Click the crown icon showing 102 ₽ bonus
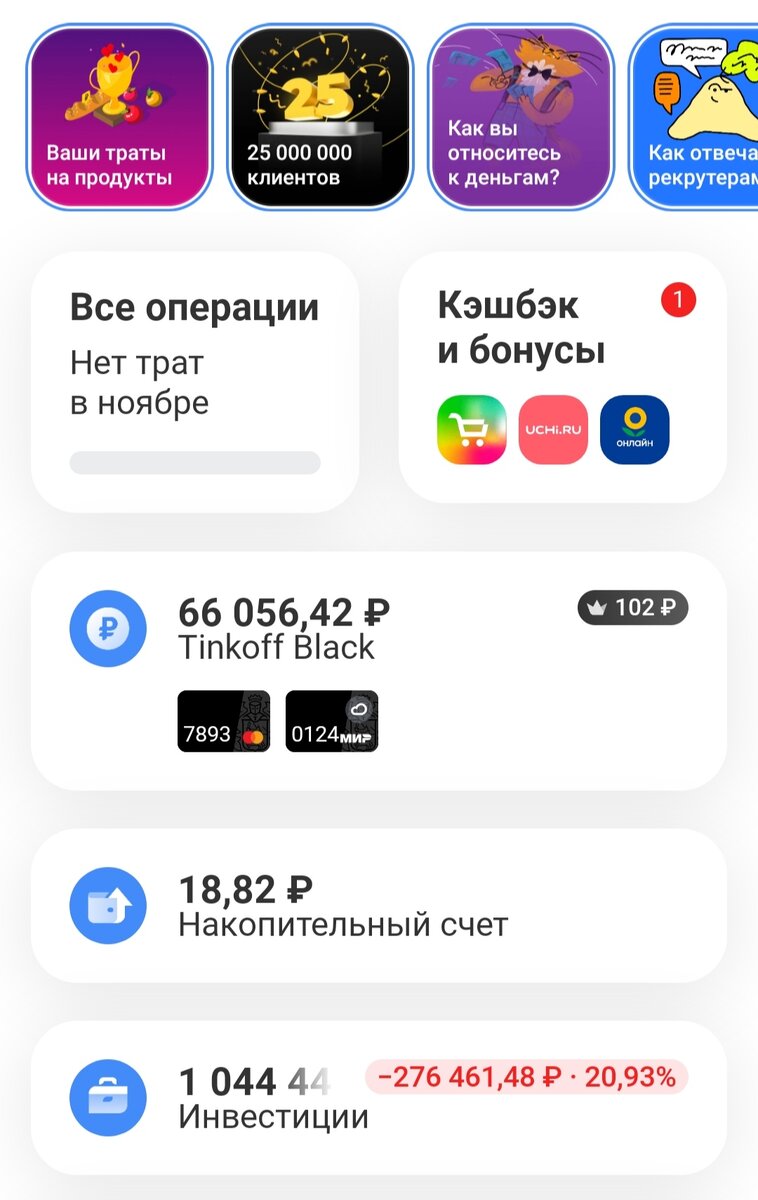The height and width of the screenshot is (1200, 758). [634, 607]
